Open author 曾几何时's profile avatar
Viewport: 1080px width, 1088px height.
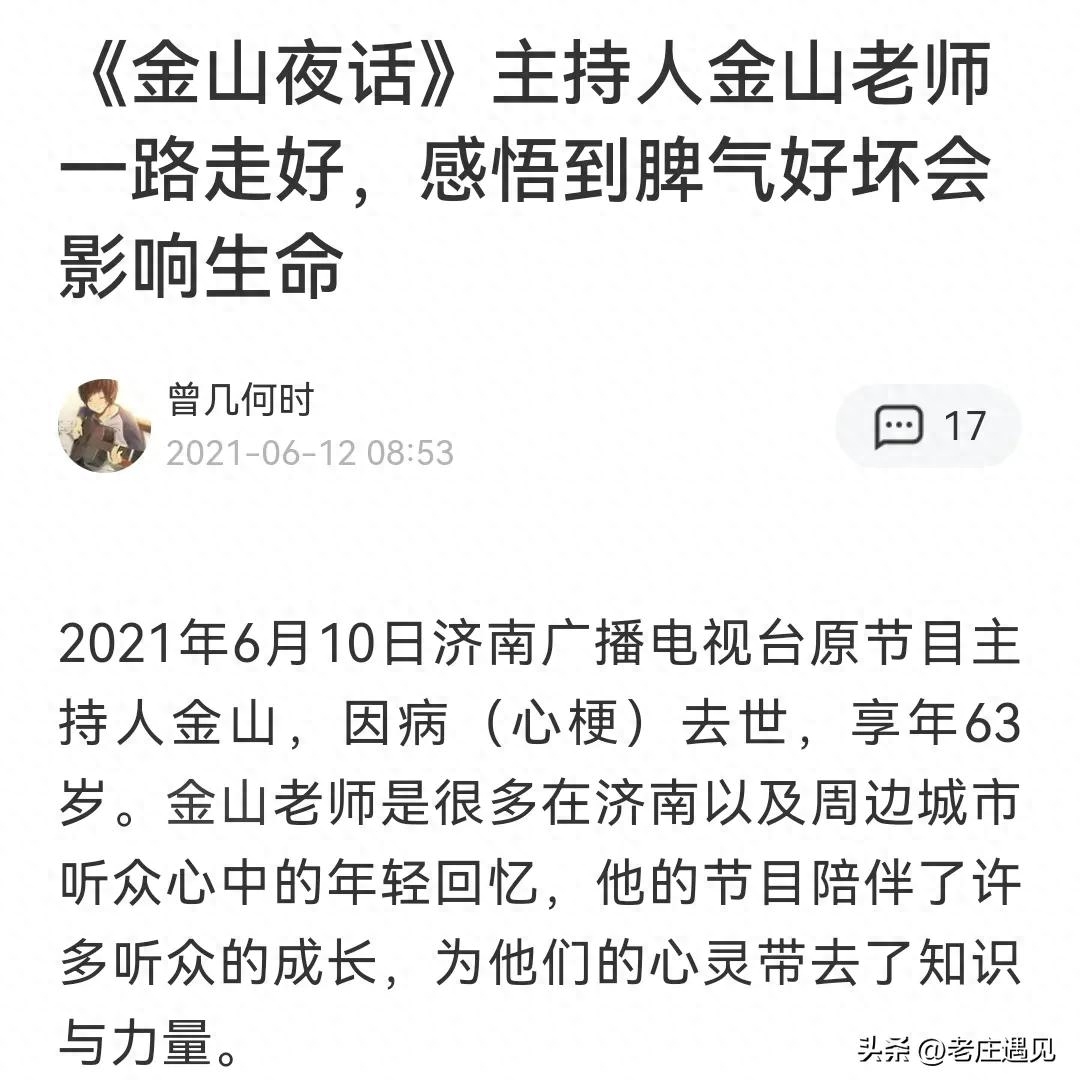pos(104,425)
